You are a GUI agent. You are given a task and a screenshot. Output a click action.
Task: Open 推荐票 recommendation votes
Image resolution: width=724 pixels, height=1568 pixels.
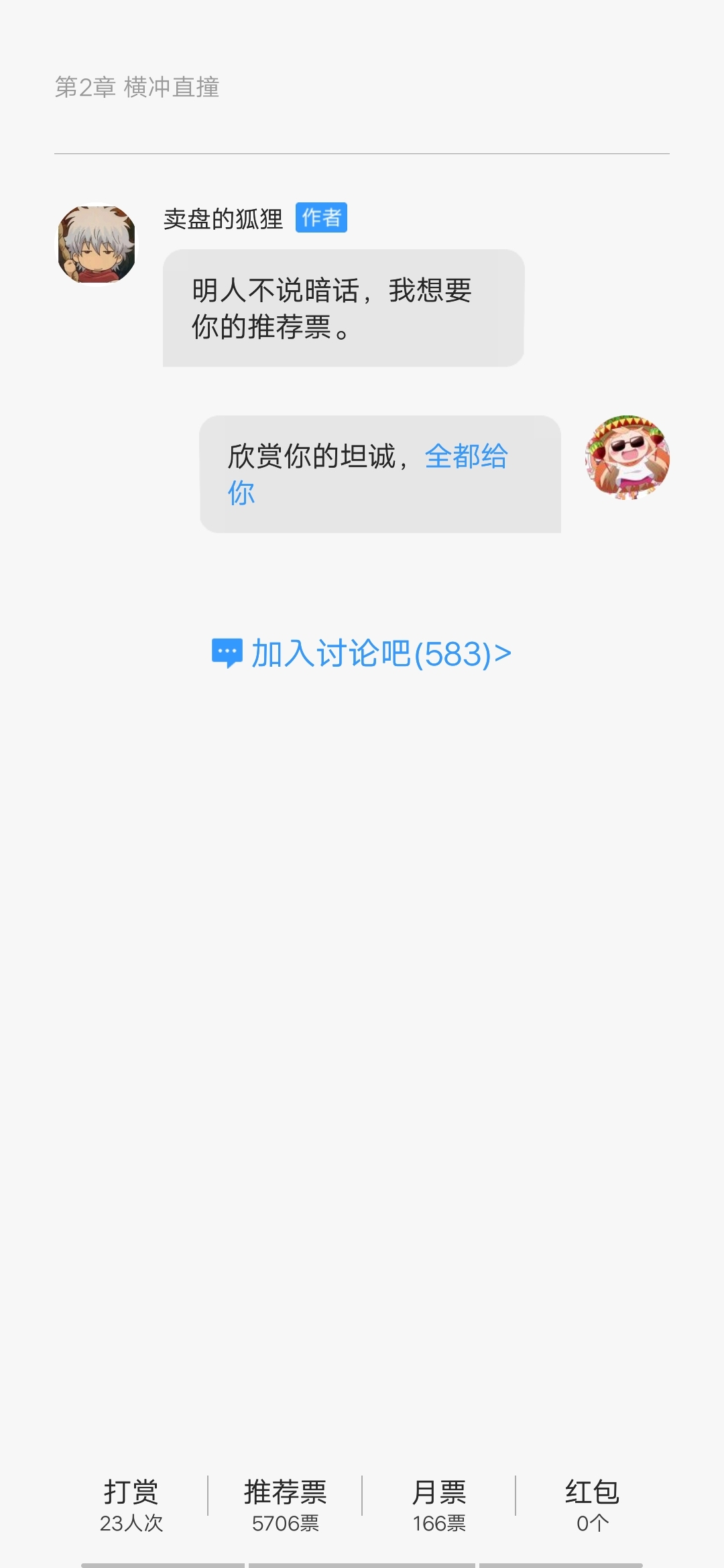286,1505
